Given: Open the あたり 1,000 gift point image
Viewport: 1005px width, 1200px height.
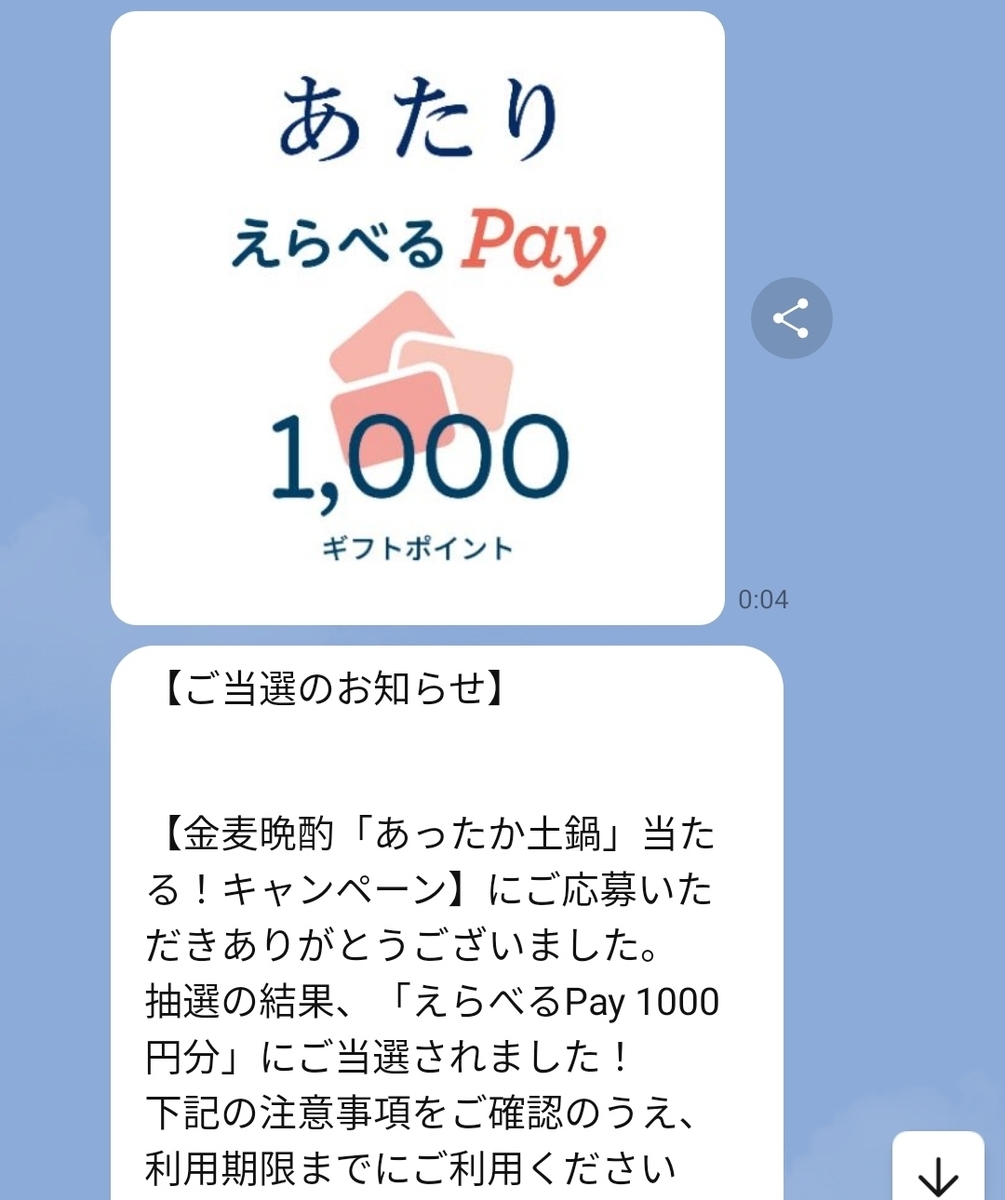Looking at the screenshot, I should tap(417, 318).
